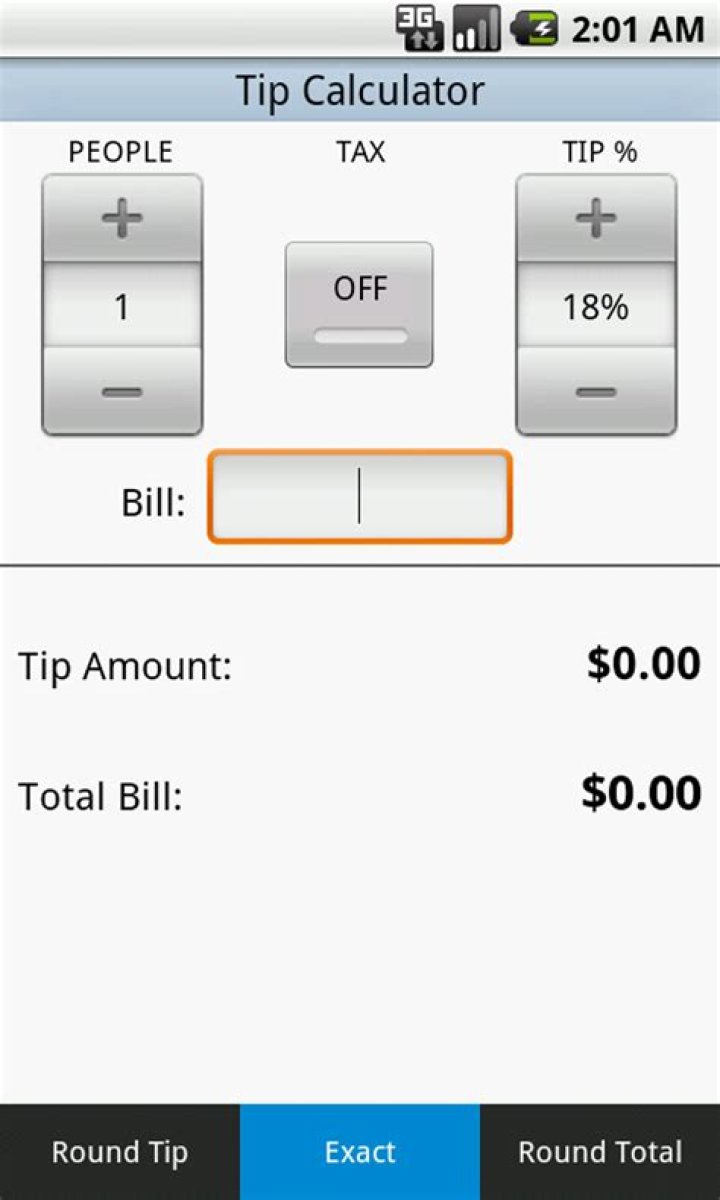720x1200 pixels.
Task: Tap the signal strength icon in the status bar
Action: point(476,28)
